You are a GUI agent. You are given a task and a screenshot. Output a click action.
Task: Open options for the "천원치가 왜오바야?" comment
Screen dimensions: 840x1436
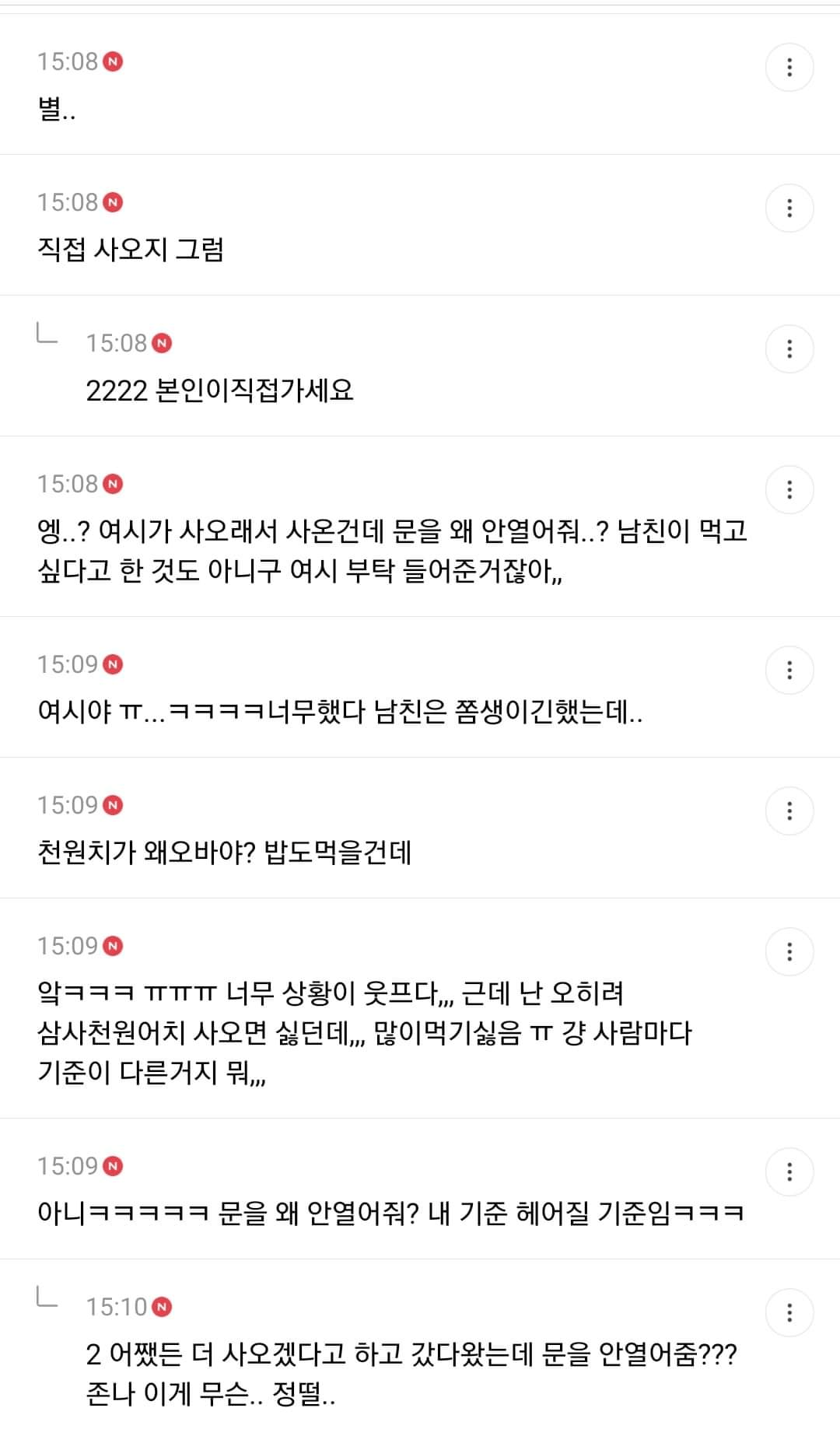(791, 809)
